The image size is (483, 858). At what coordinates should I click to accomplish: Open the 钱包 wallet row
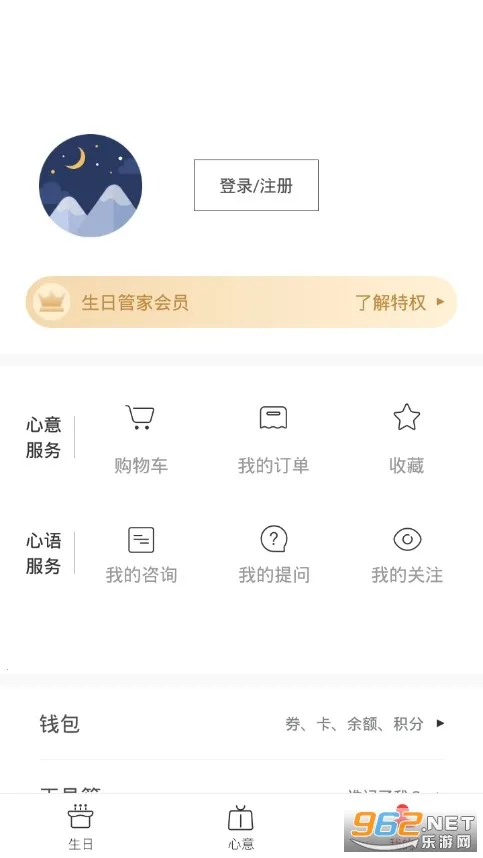(x=242, y=723)
